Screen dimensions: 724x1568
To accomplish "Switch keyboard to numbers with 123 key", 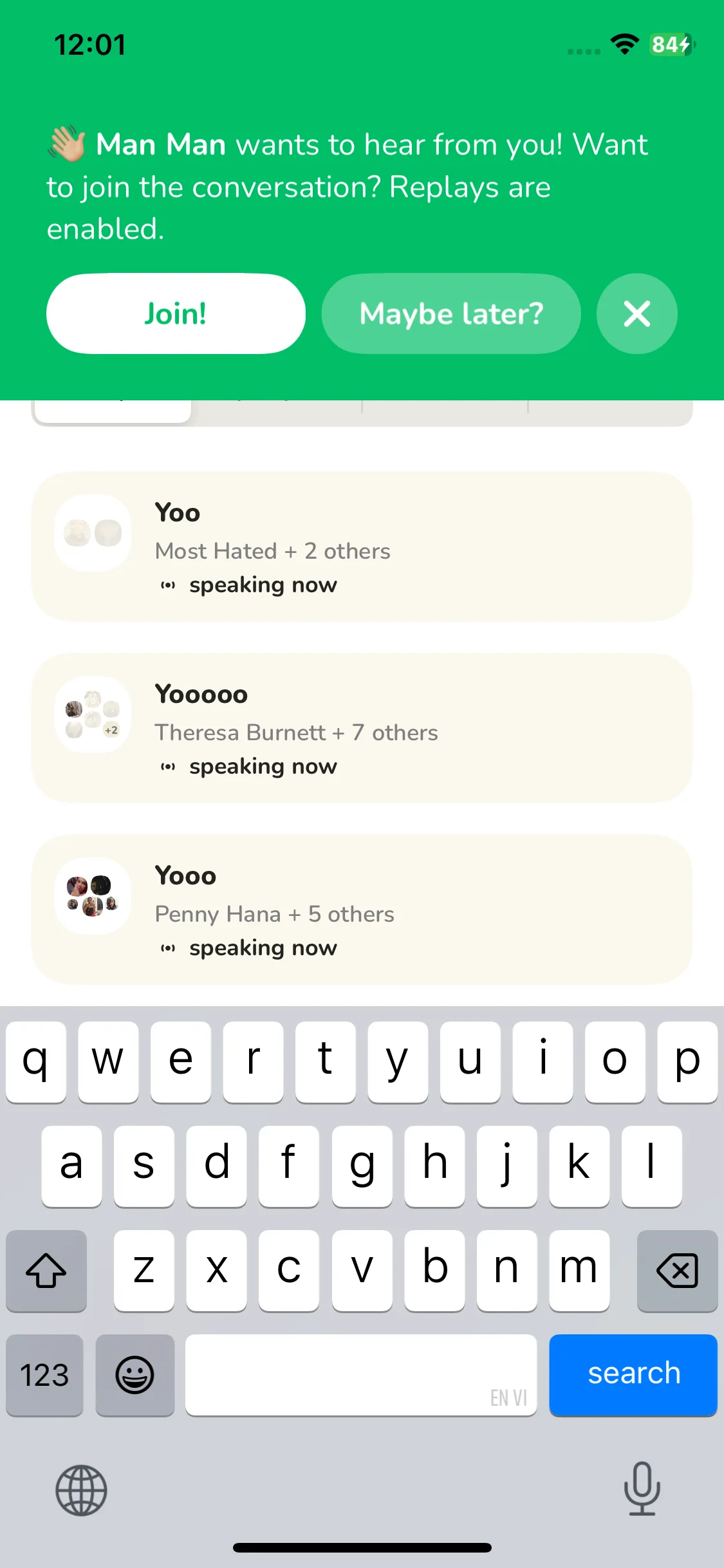I will click(44, 1374).
